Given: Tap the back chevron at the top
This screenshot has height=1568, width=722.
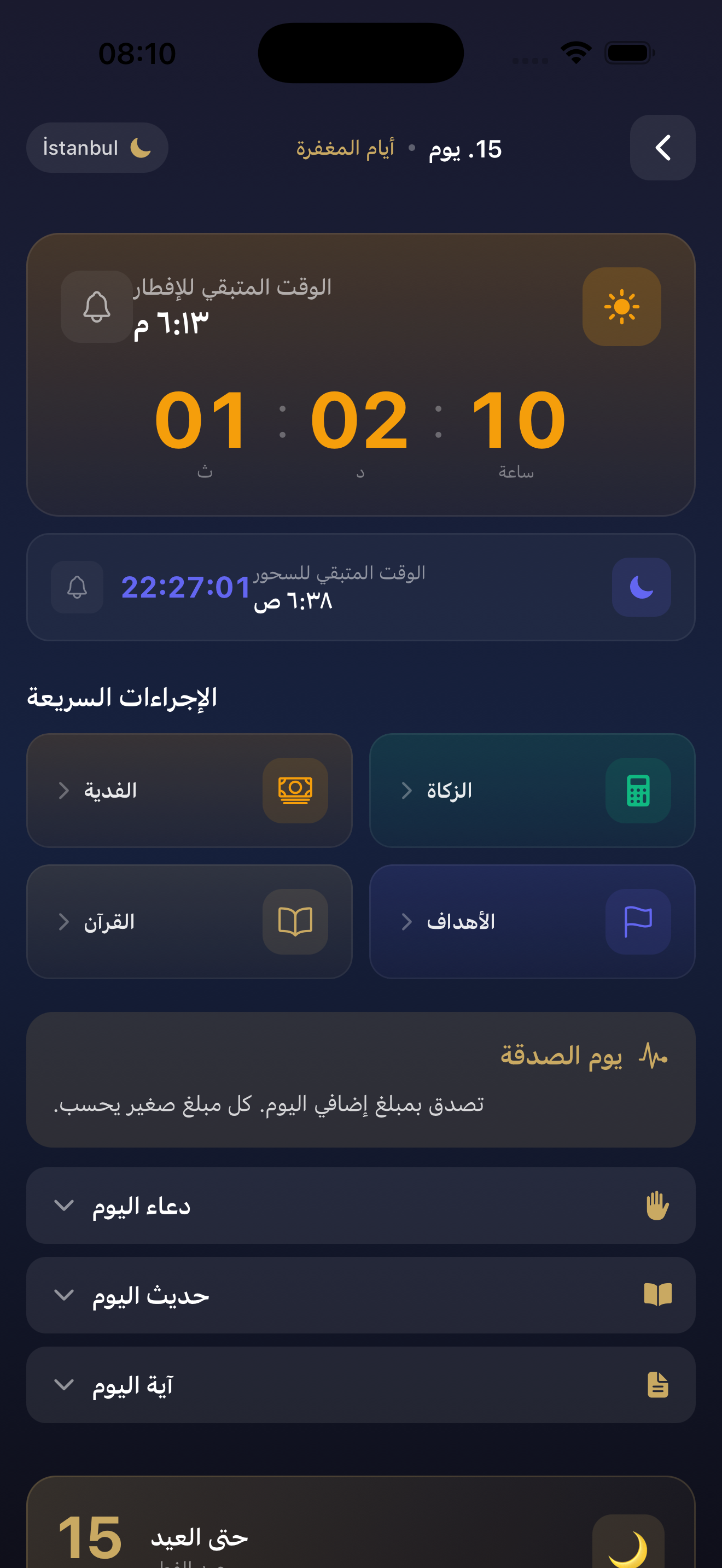Looking at the screenshot, I should 662,147.
